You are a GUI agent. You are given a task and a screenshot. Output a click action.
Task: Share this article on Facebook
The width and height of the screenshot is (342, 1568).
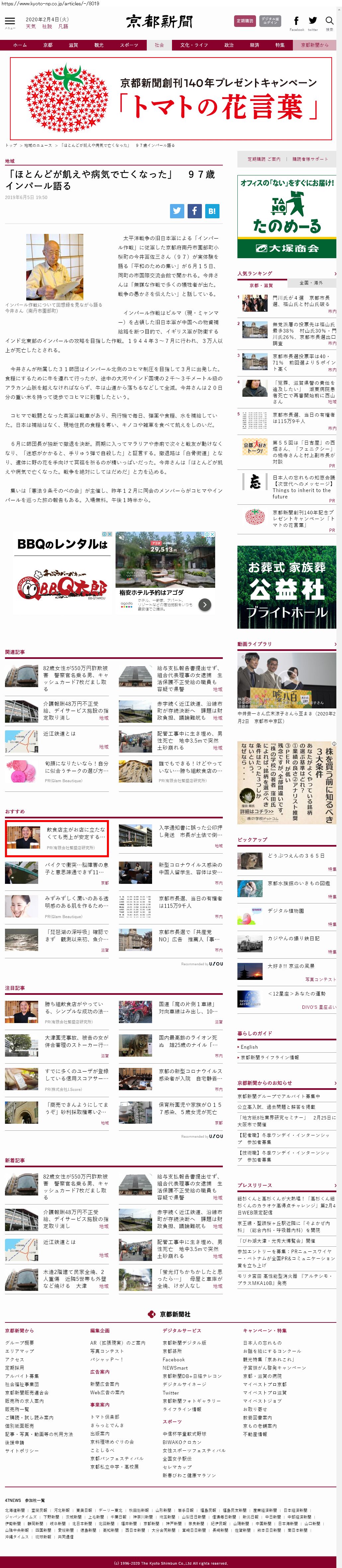pyautogui.click(x=194, y=211)
